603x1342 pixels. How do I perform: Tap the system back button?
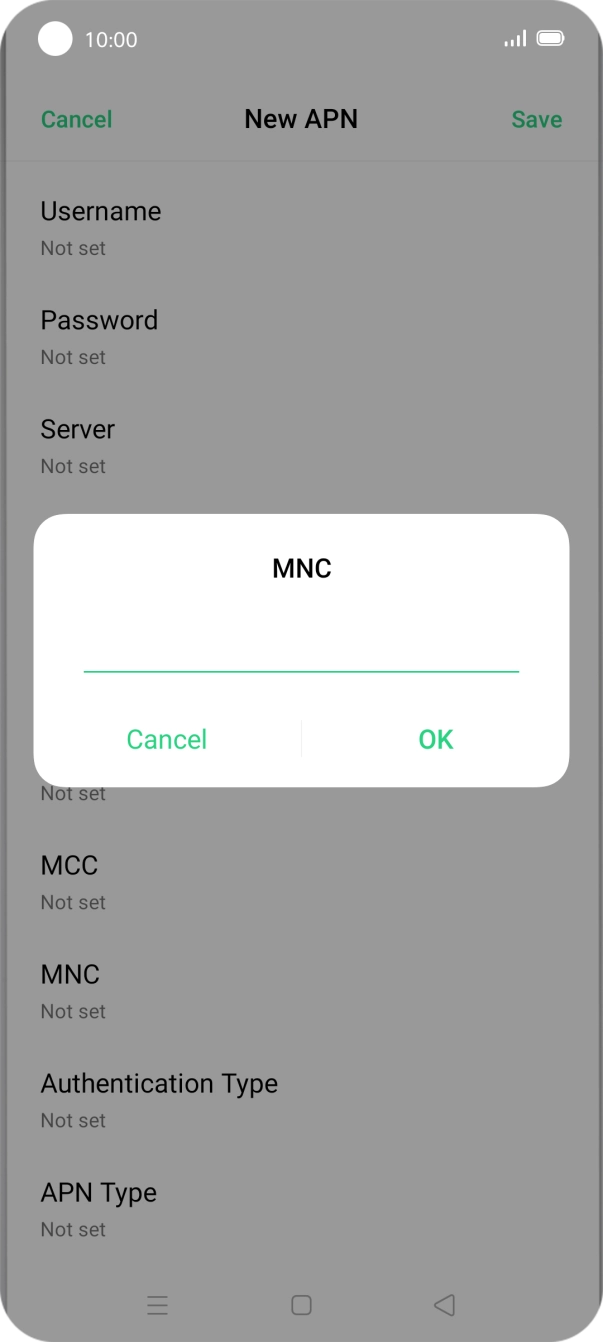445,1305
